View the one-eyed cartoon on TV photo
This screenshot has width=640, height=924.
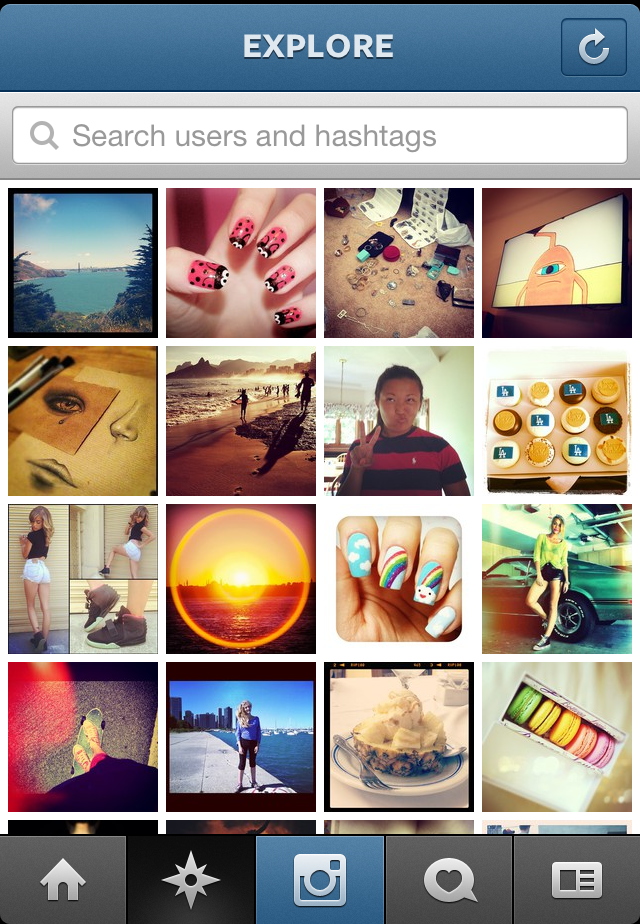(x=557, y=263)
